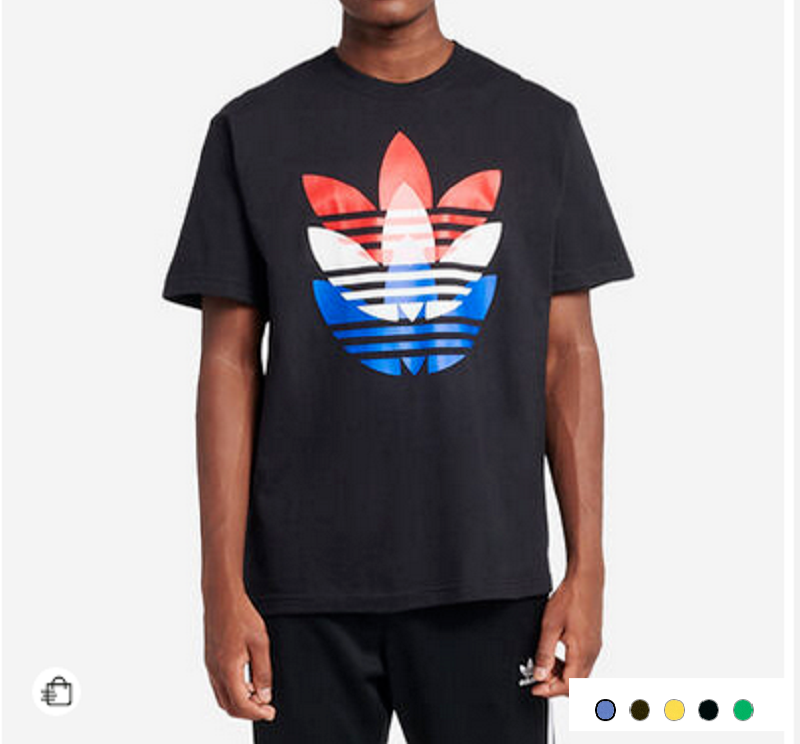Choose the dark olive color swatch
Screen dimensions: 800x744
coord(640,710)
